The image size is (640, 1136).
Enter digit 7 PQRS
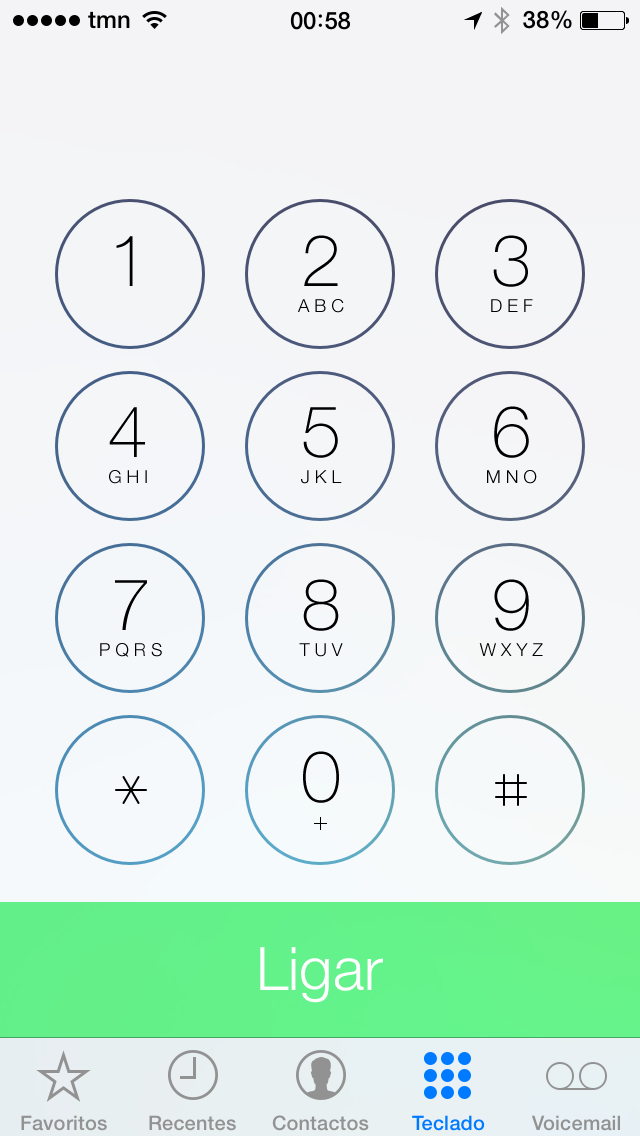pos(130,618)
